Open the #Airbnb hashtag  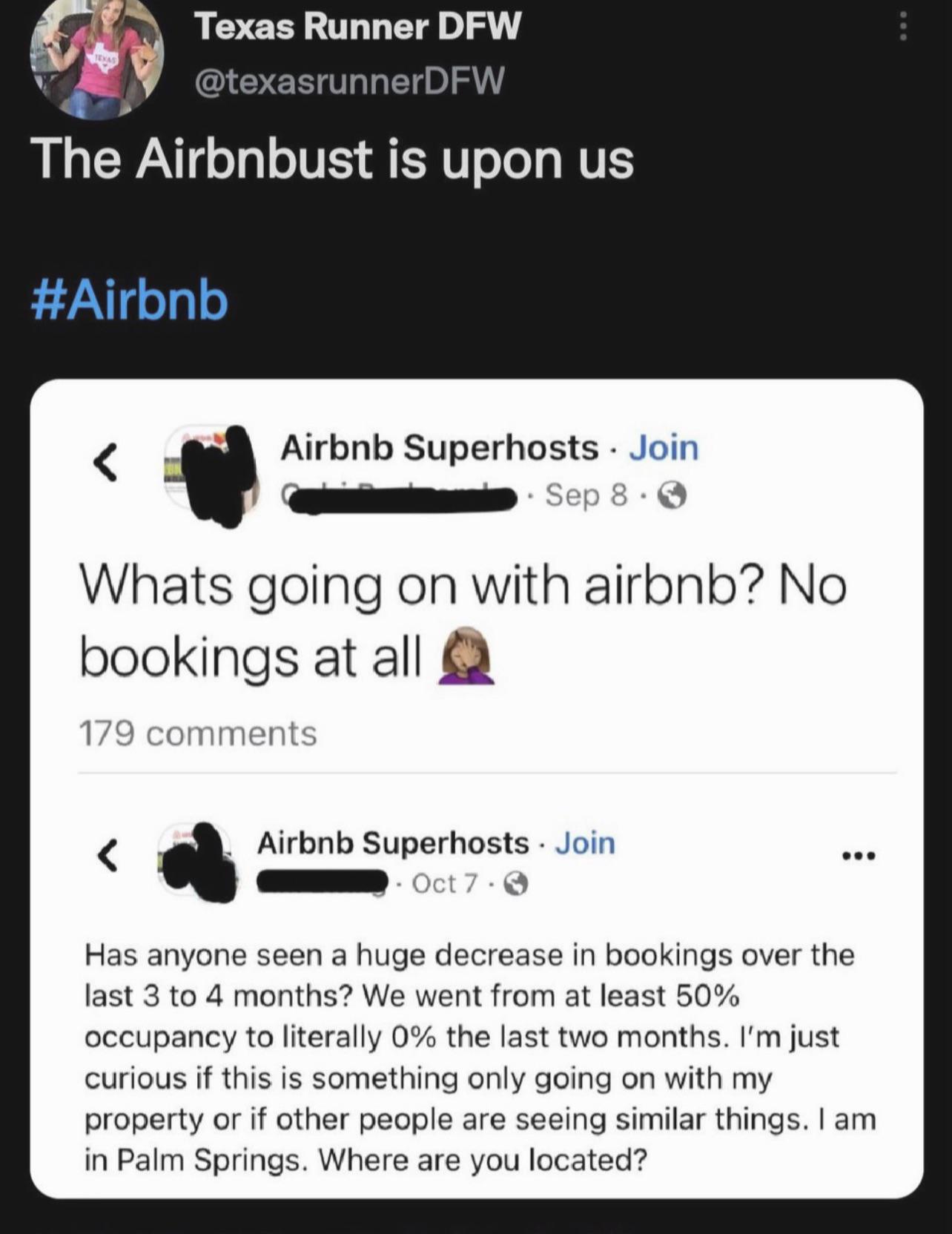129,300
